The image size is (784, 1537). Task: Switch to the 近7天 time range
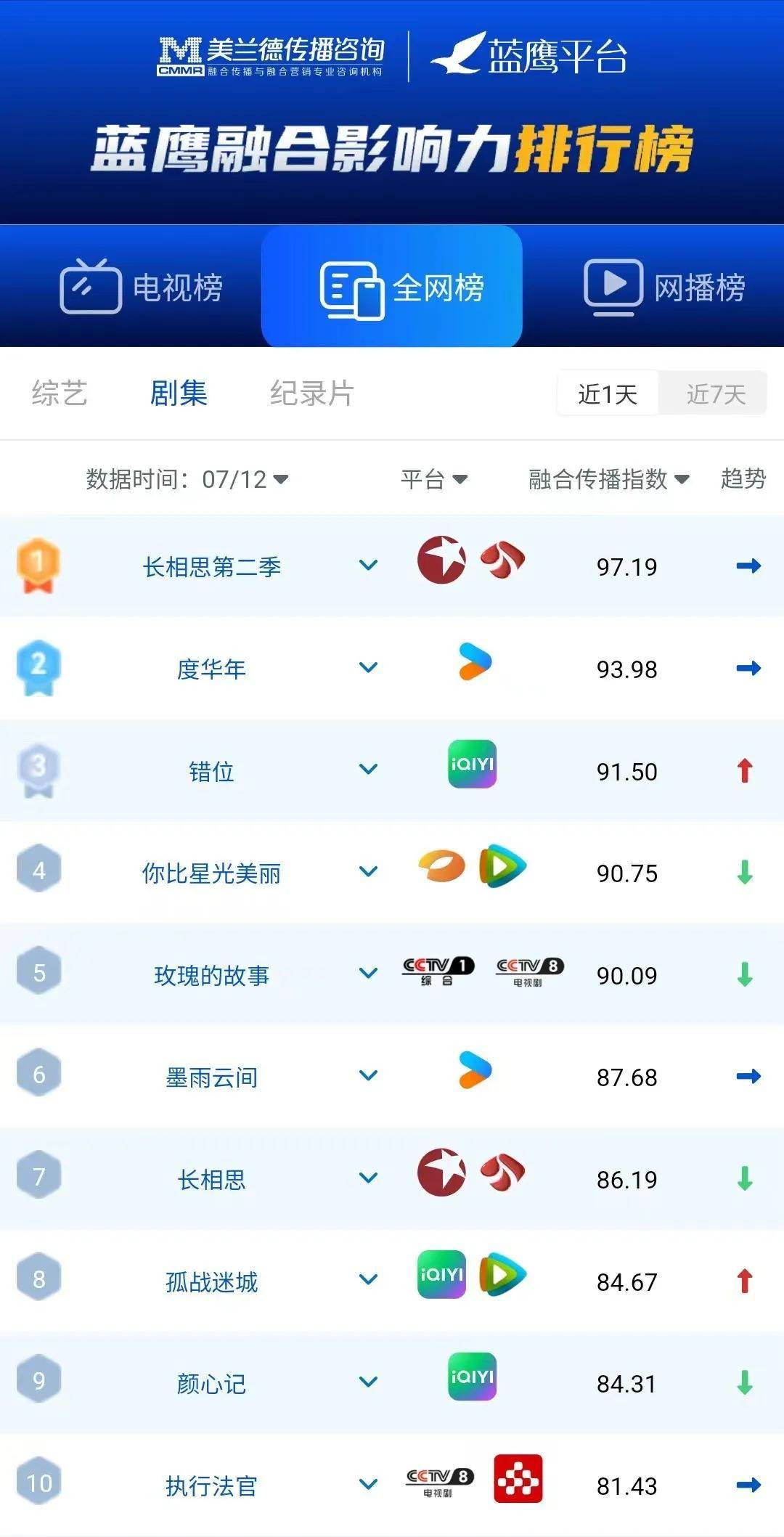click(715, 394)
